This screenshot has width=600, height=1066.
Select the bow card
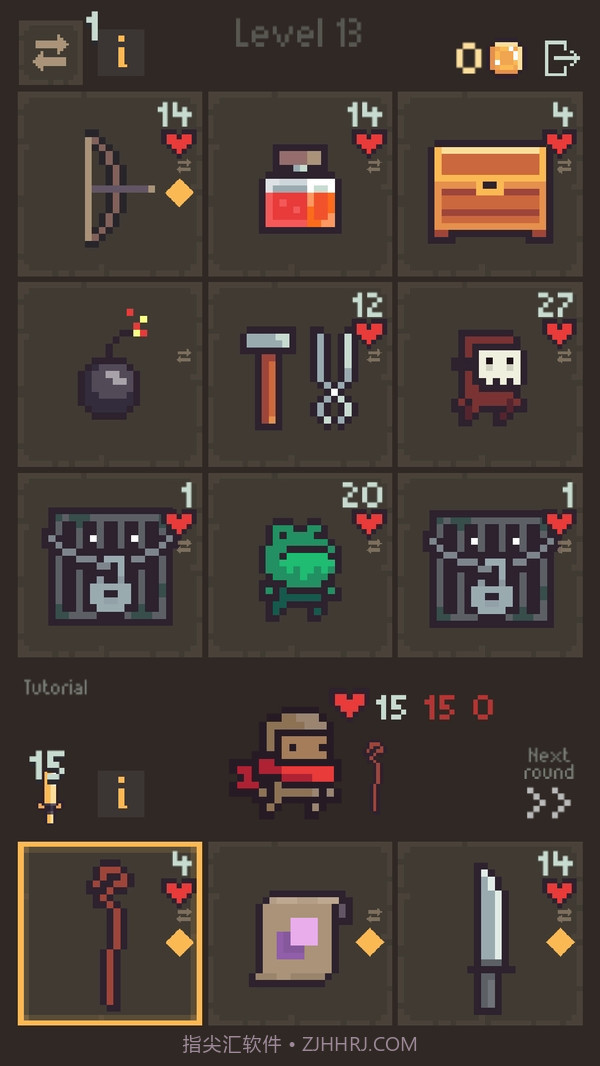110,185
